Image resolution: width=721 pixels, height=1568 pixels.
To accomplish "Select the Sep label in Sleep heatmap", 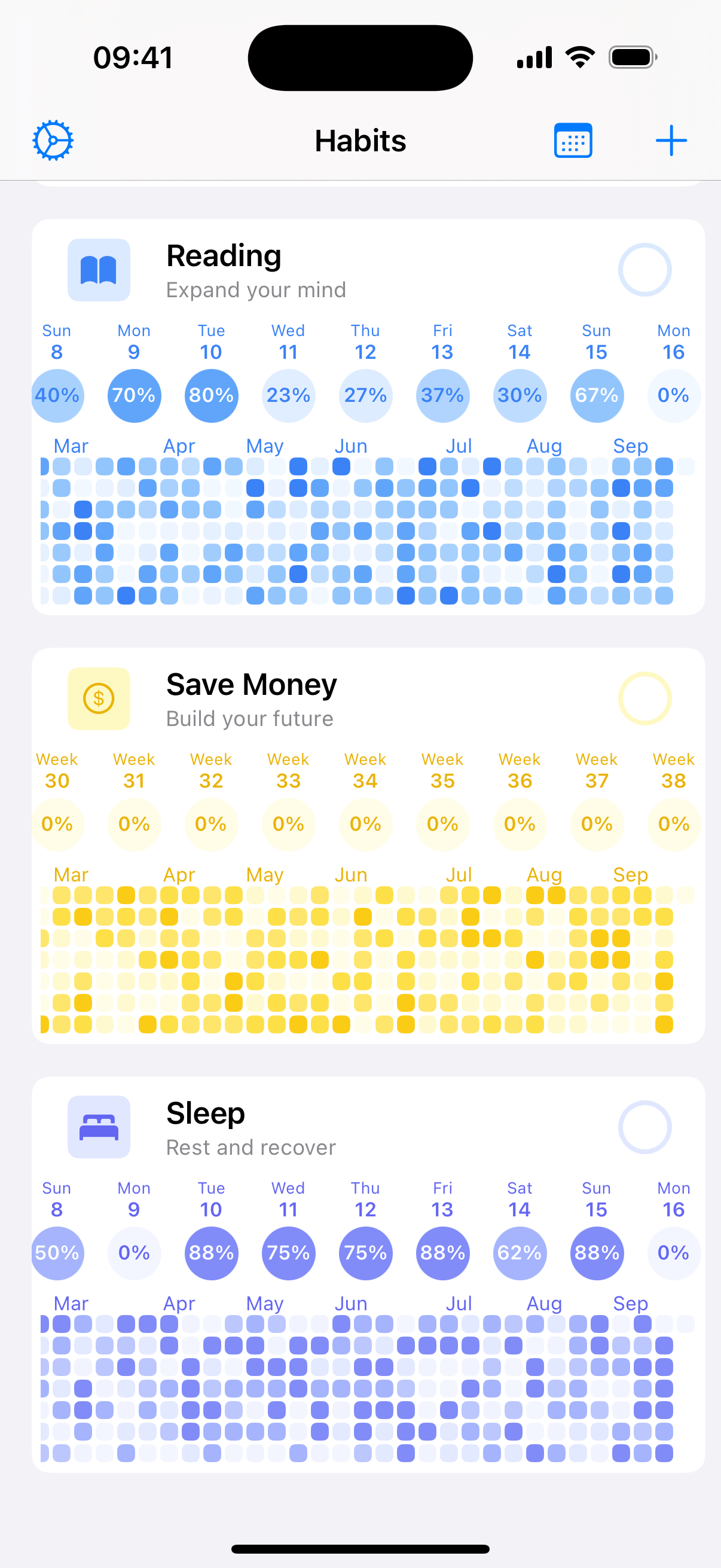I will [630, 1303].
